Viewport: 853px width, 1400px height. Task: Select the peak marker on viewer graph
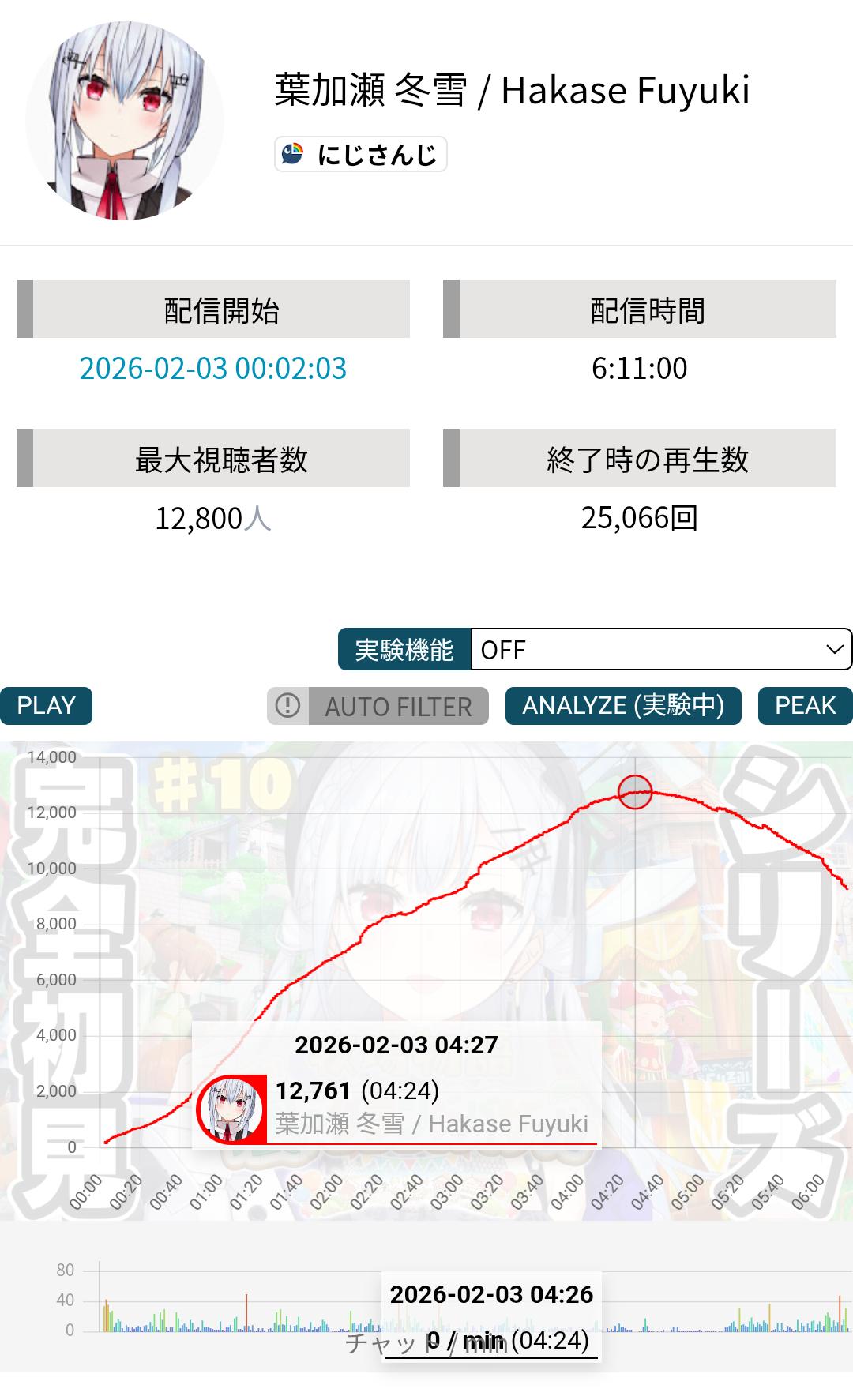635,792
